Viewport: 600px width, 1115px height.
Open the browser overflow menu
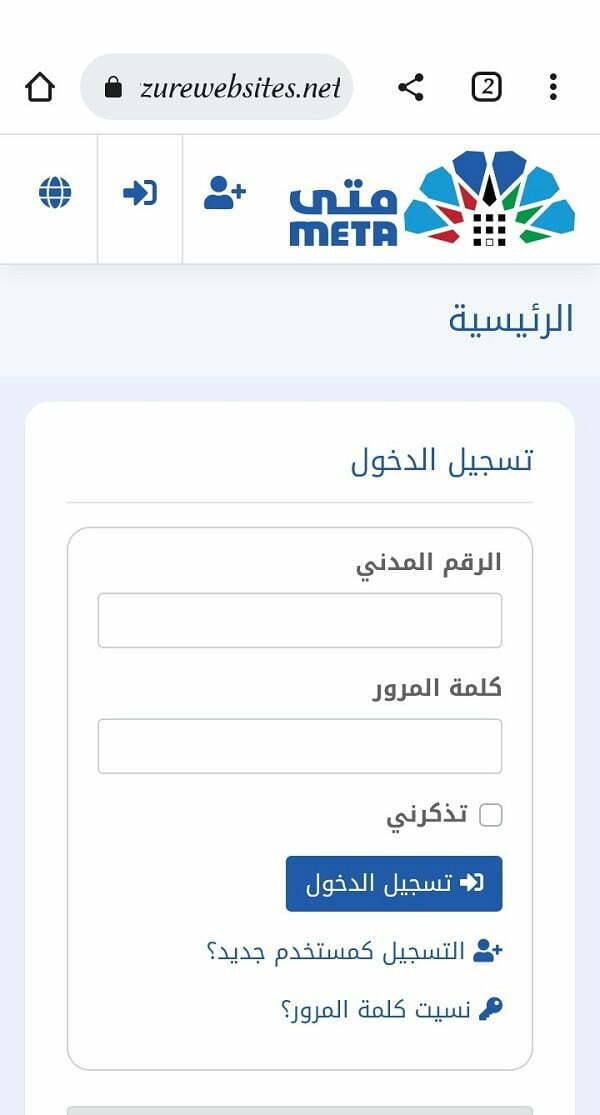[553, 87]
